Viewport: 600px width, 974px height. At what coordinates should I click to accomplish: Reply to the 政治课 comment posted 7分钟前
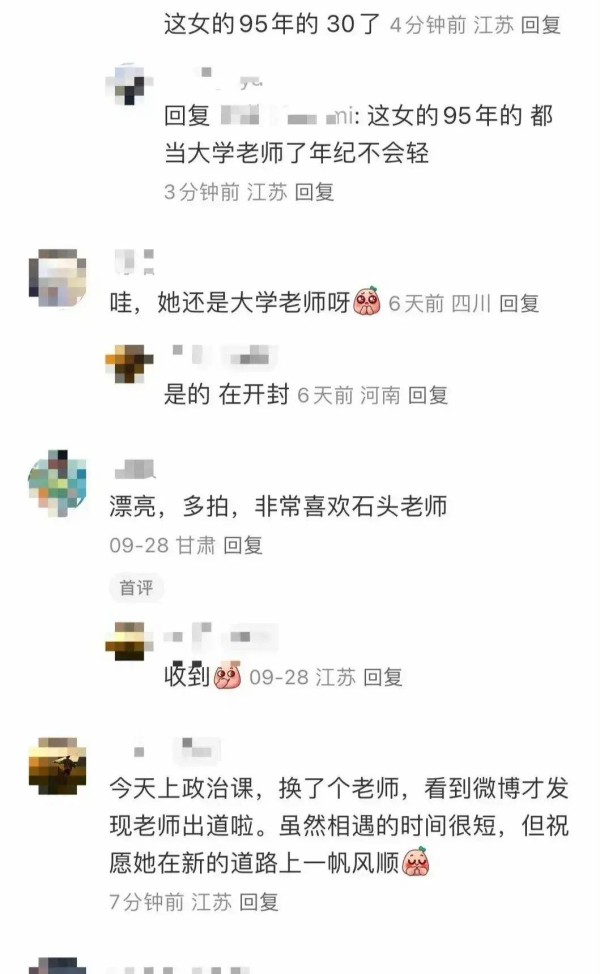click(259, 902)
